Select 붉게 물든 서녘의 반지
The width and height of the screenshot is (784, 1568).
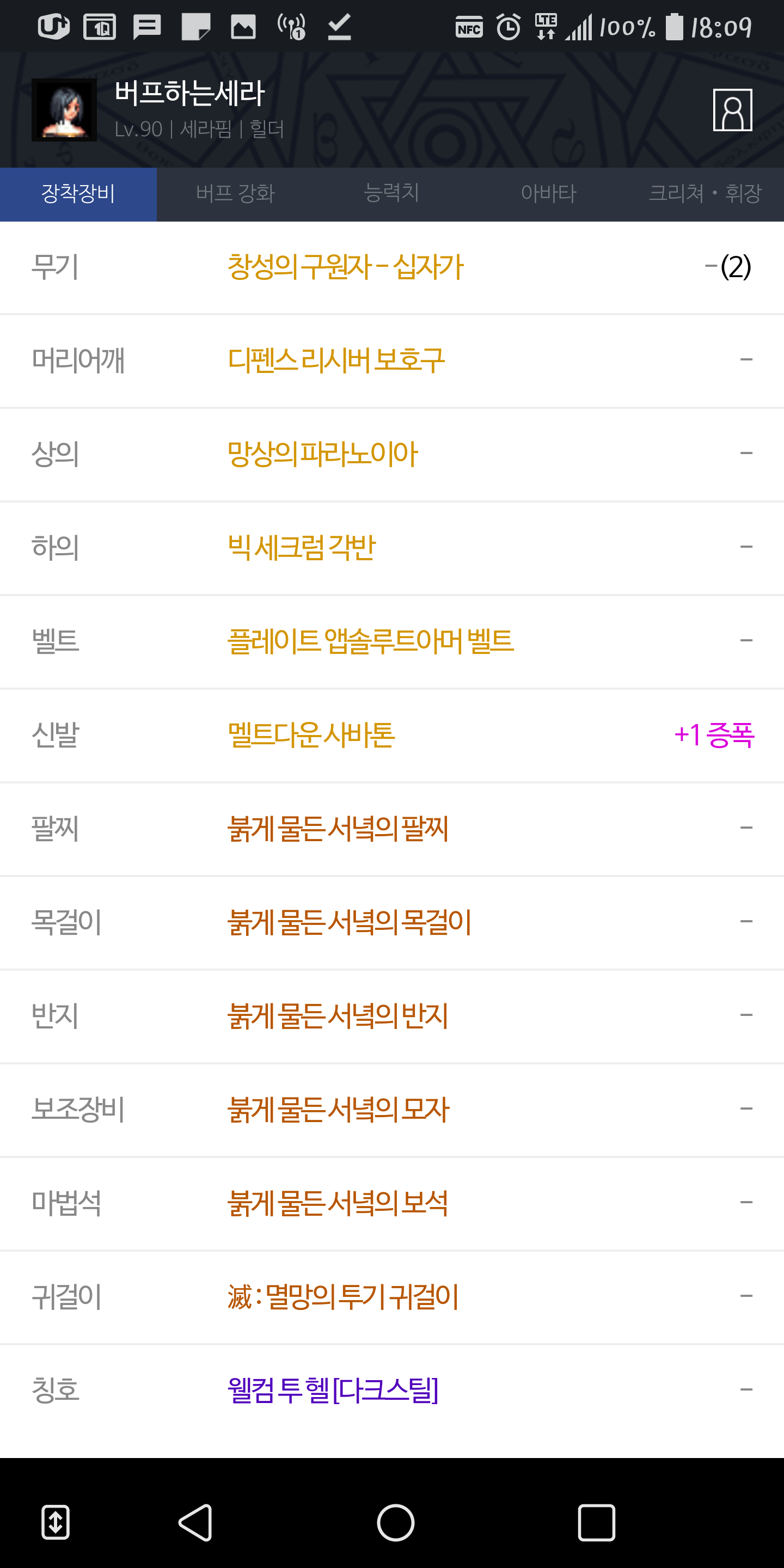(392, 1016)
